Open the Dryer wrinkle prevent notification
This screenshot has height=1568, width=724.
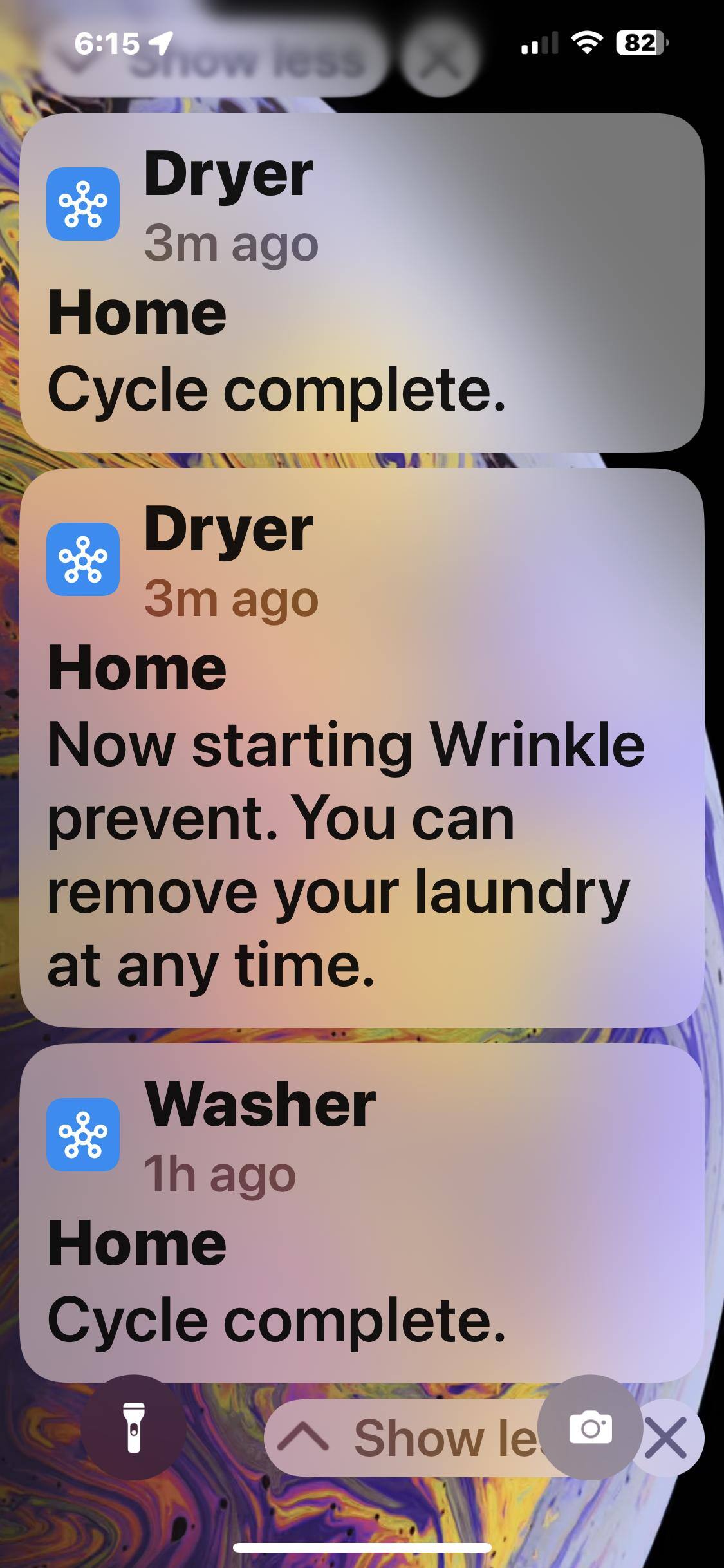362,747
